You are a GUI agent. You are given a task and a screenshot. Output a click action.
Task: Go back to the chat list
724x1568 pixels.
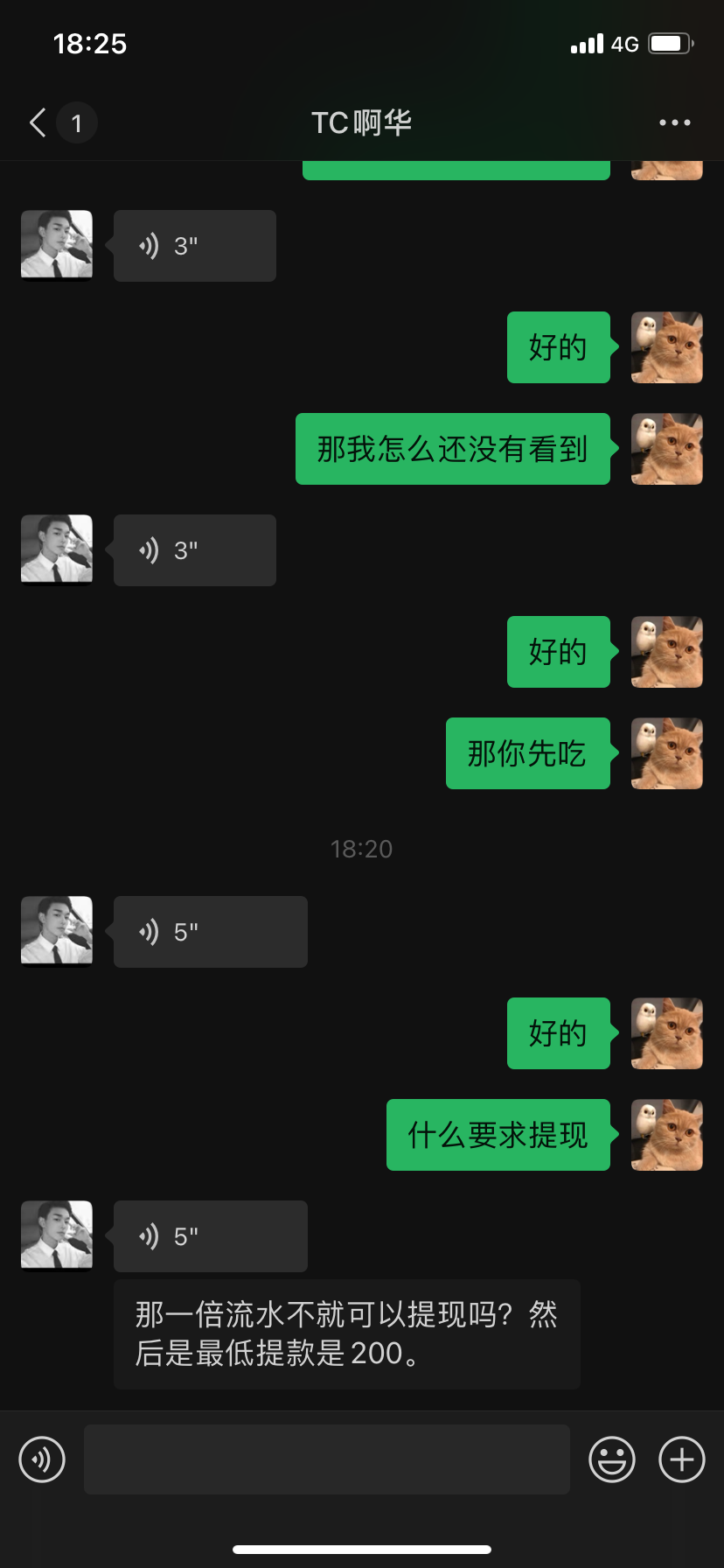click(x=38, y=122)
